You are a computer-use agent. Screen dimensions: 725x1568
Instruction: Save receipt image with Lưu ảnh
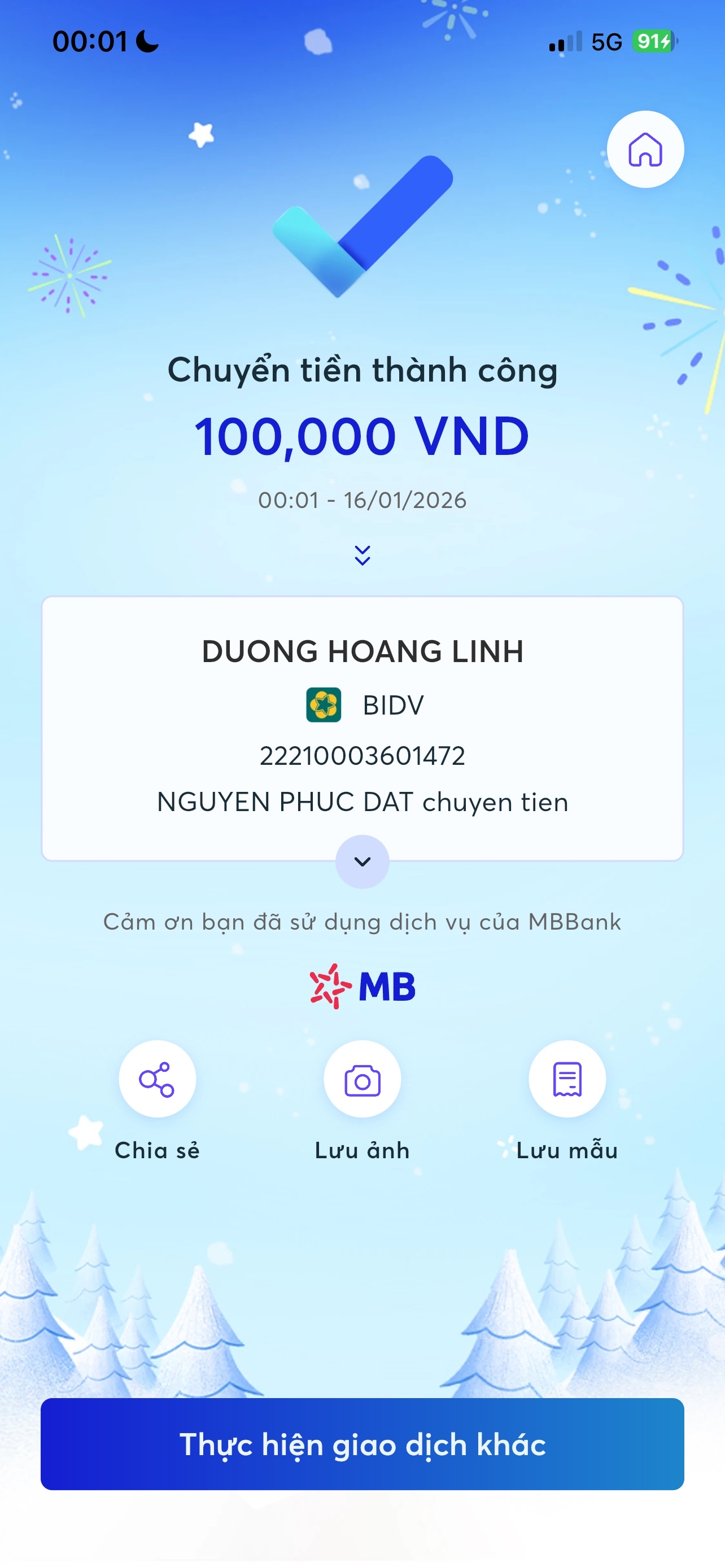362,1079
